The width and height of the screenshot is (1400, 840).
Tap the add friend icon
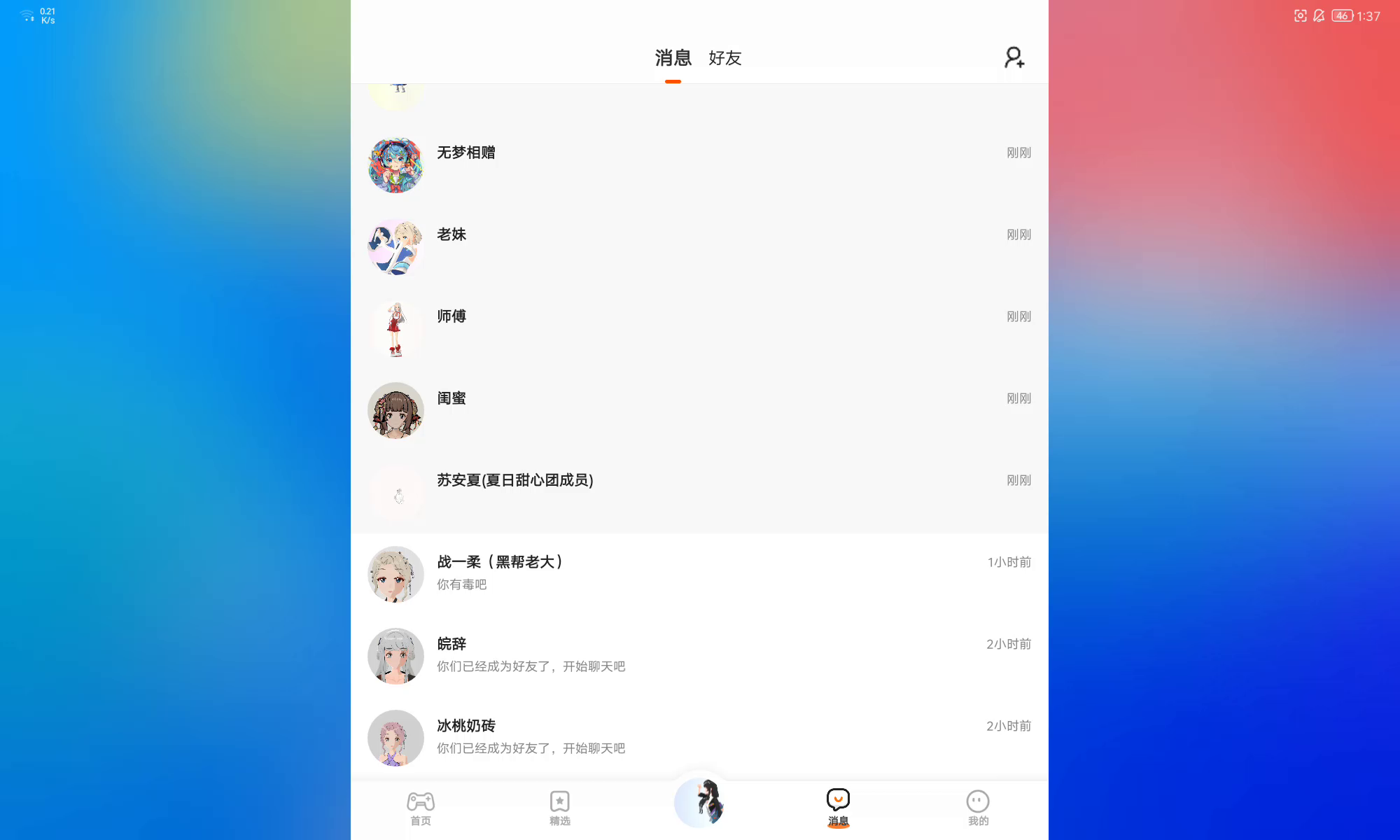click(x=1014, y=57)
